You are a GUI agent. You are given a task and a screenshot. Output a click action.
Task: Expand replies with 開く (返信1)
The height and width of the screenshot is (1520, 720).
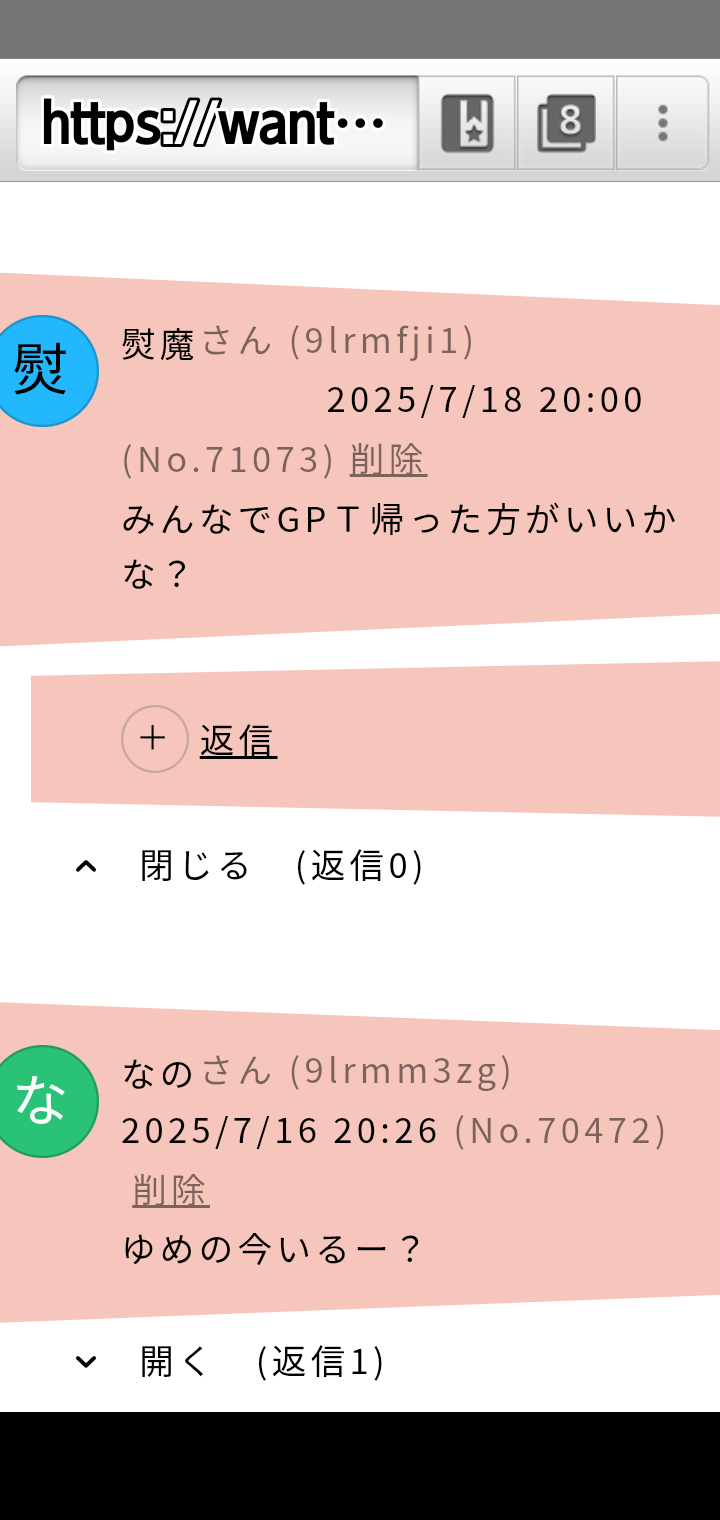(x=230, y=1361)
